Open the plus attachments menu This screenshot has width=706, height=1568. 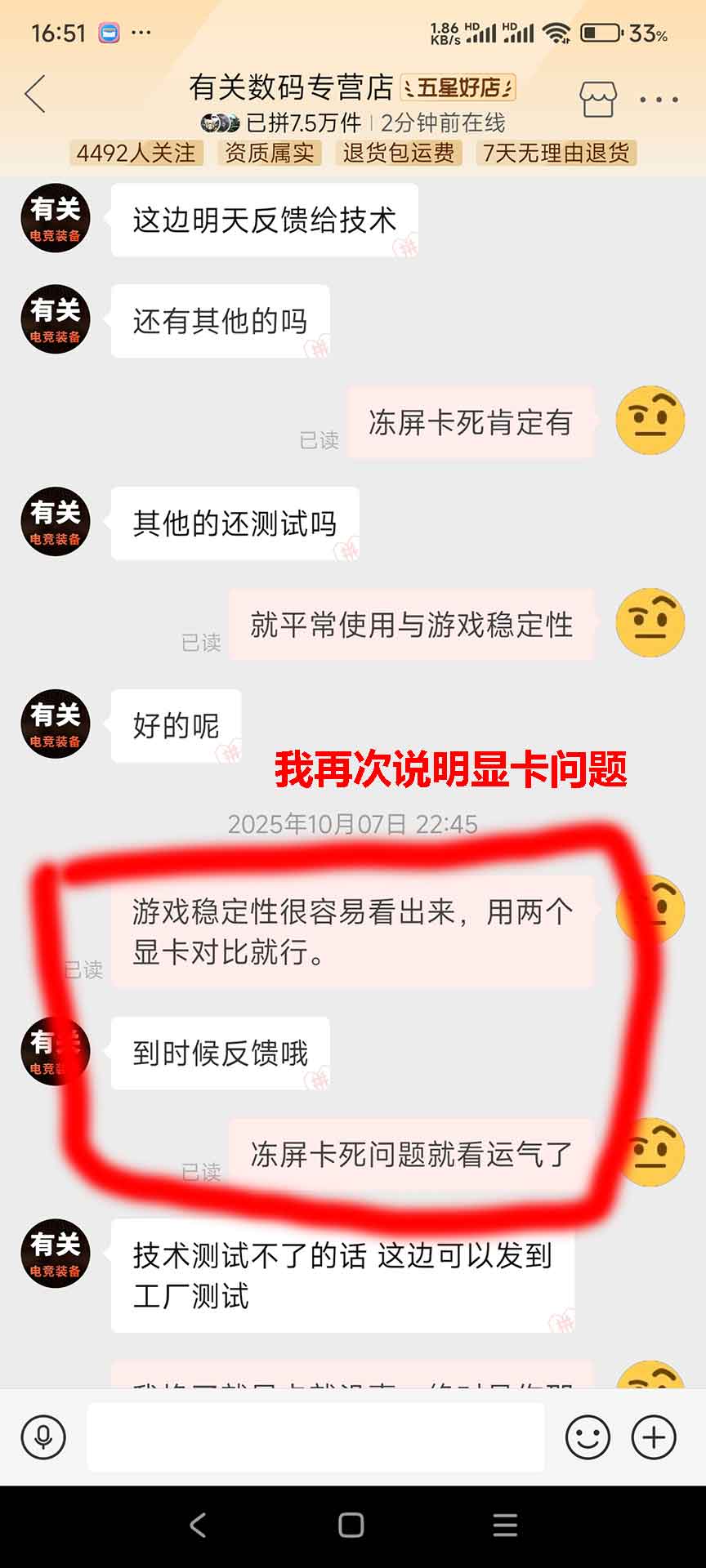pyautogui.click(x=654, y=1438)
